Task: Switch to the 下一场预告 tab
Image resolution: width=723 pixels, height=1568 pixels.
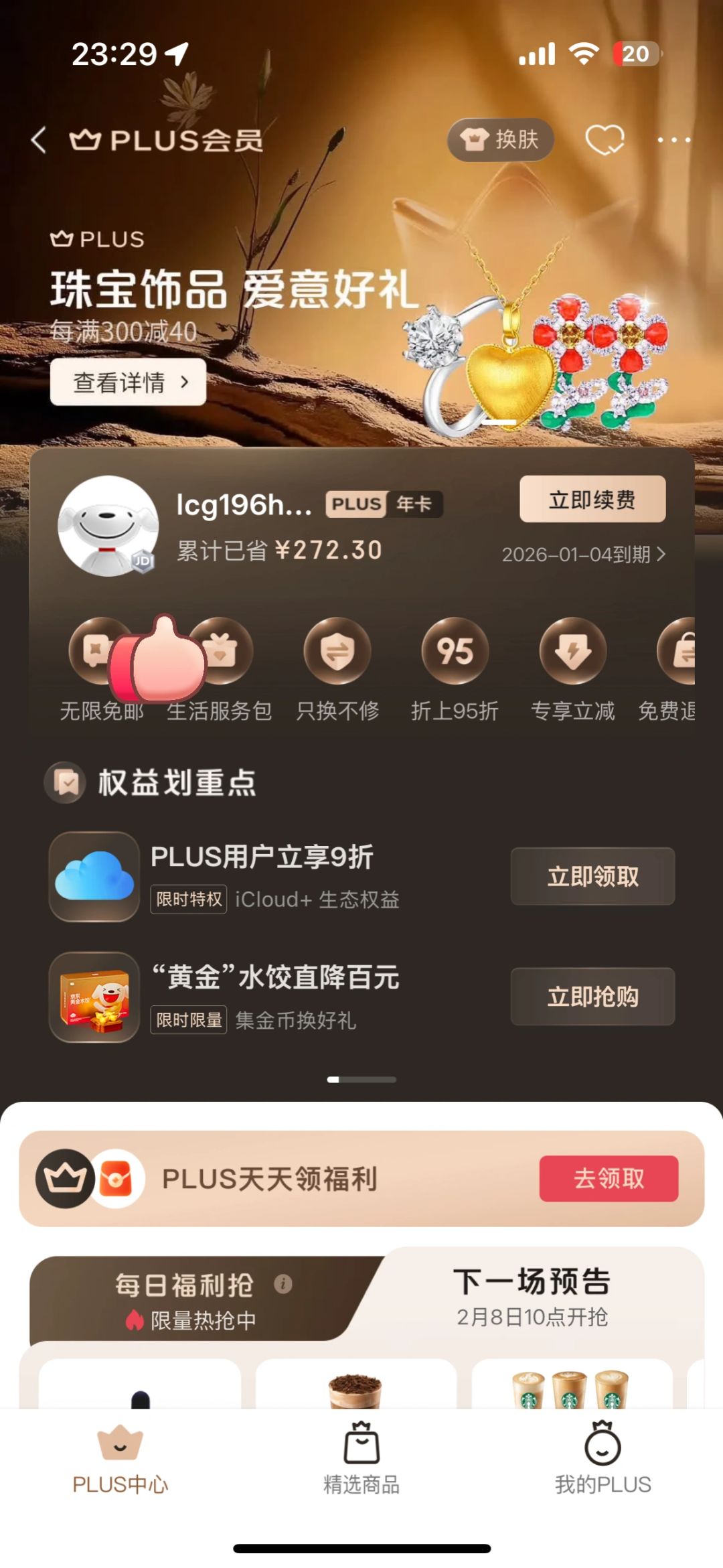Action: [x=532, y=1296]
